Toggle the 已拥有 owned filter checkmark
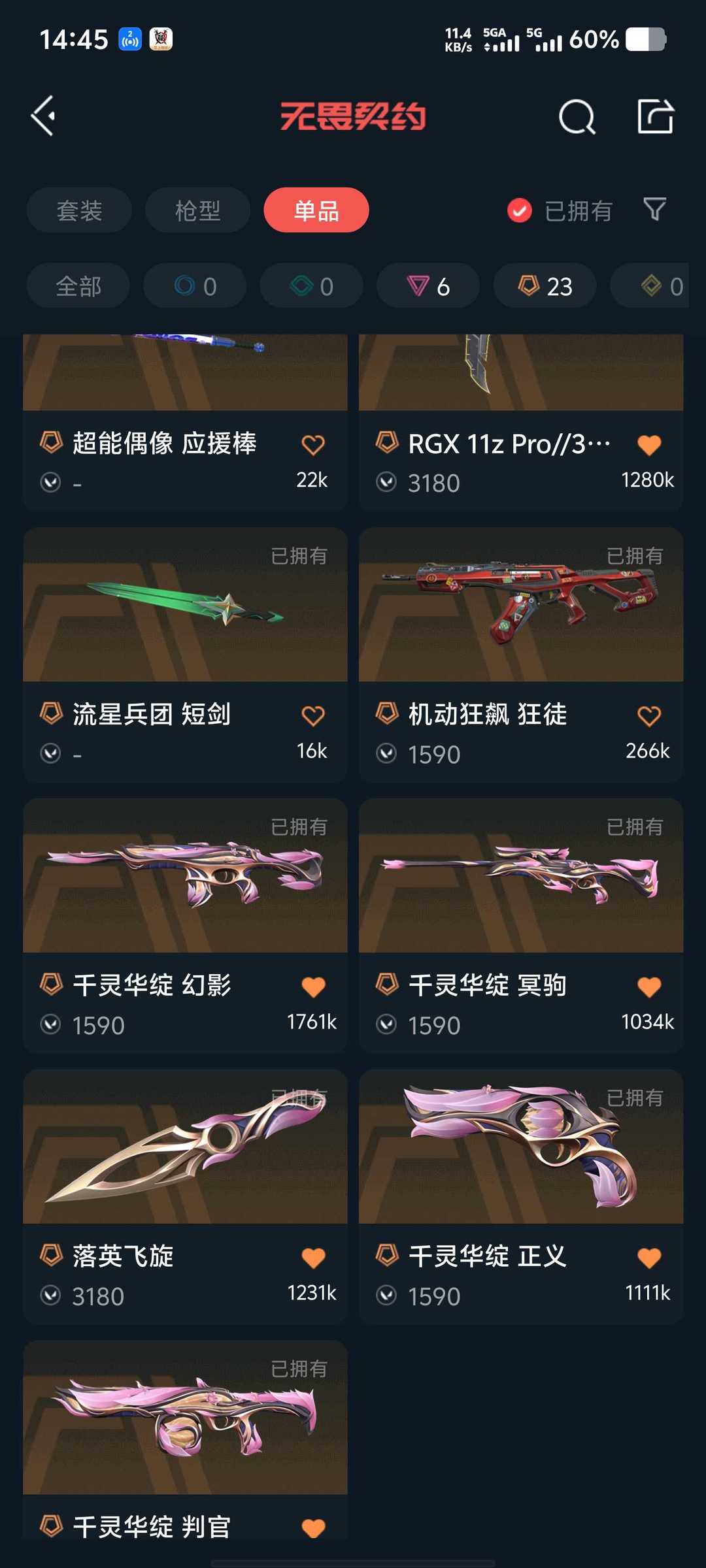Viewport: 706px width, 1568px height. 518,210
